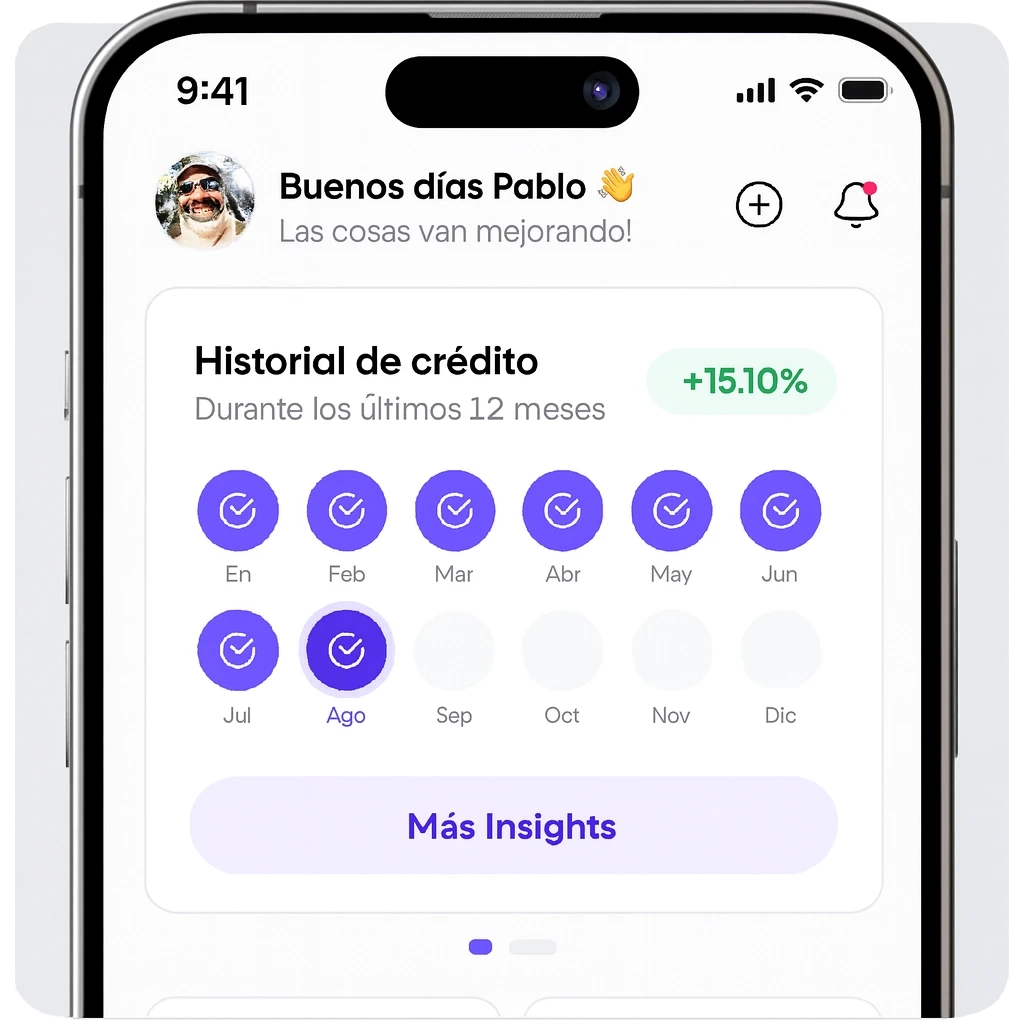Select the May month circle

pyautogui.click(x=671, y=510)
